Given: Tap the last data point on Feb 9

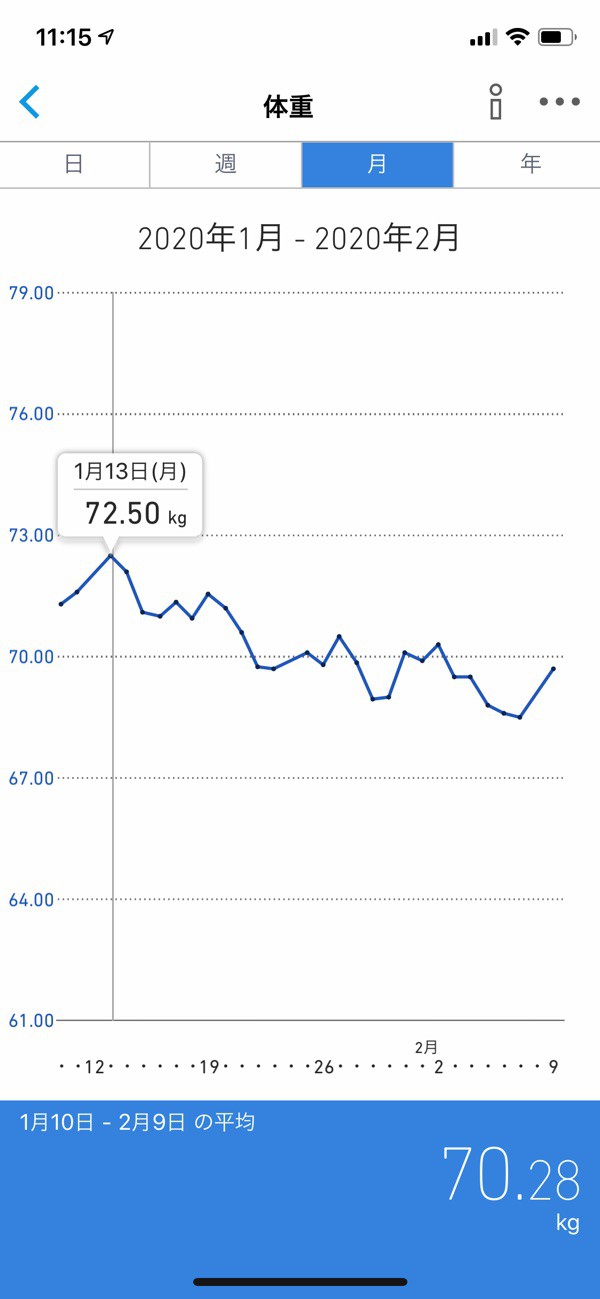Looking at the screenshot, I should pyautogui.click(x=553, y=668).
